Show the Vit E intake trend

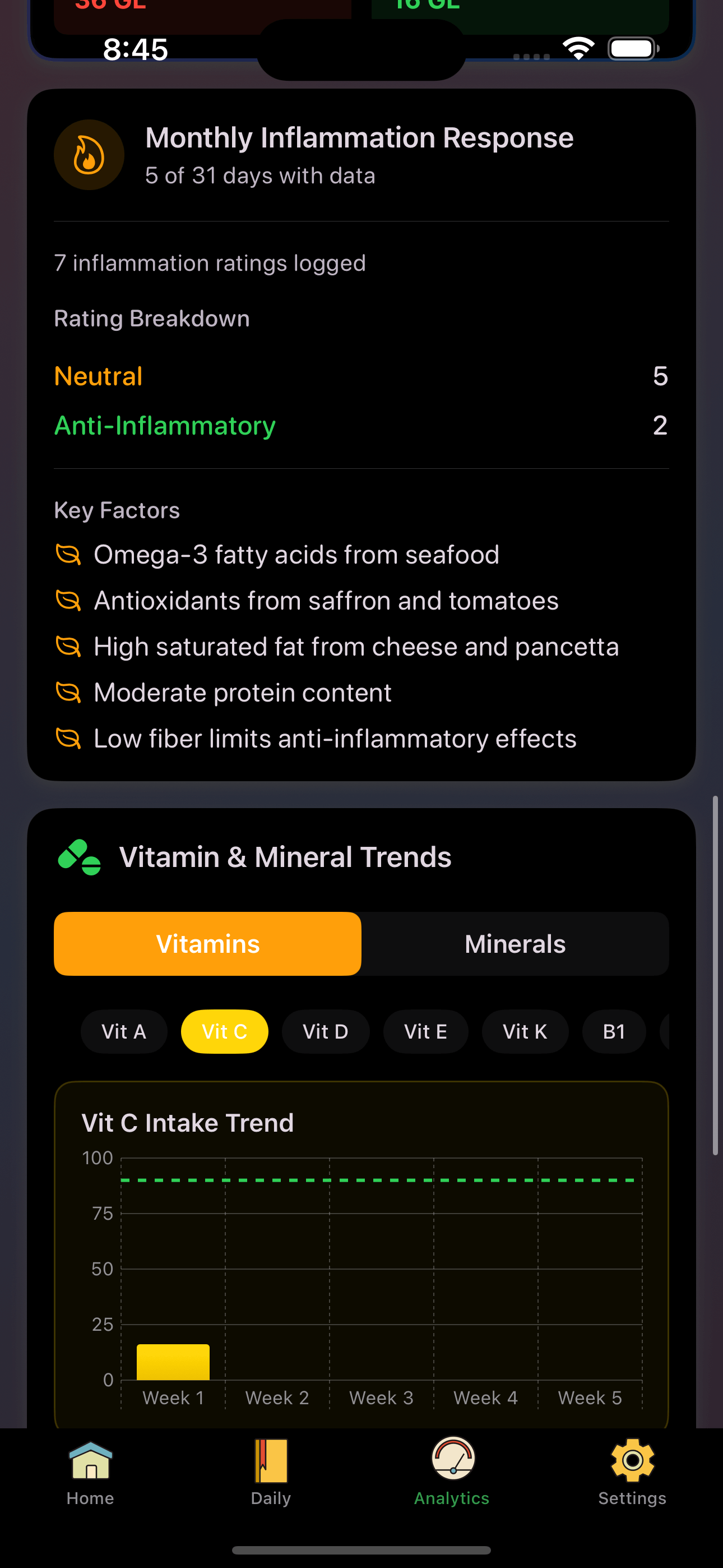coord(425,1032)
